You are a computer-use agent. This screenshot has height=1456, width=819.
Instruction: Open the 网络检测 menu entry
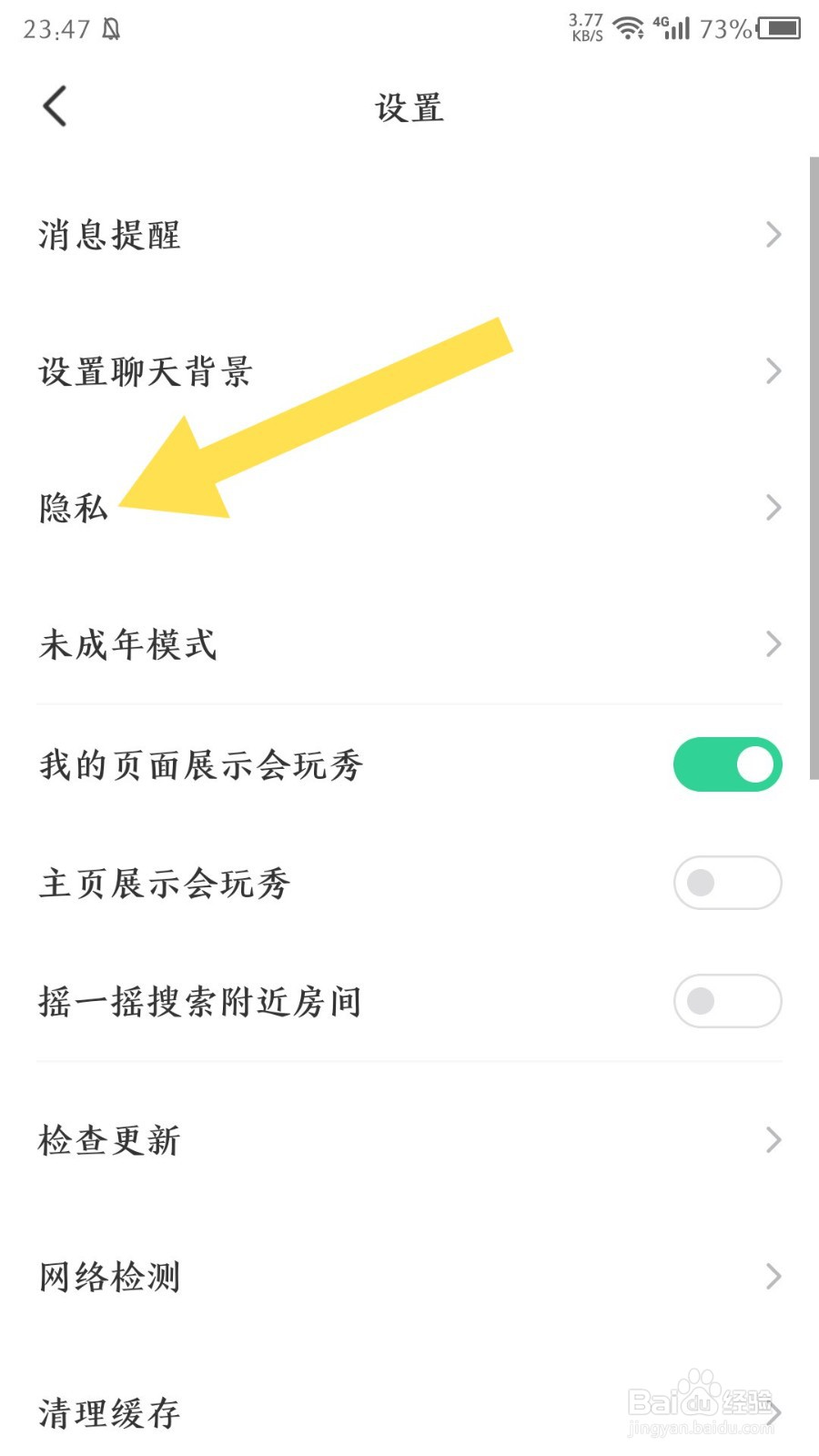107,1277
